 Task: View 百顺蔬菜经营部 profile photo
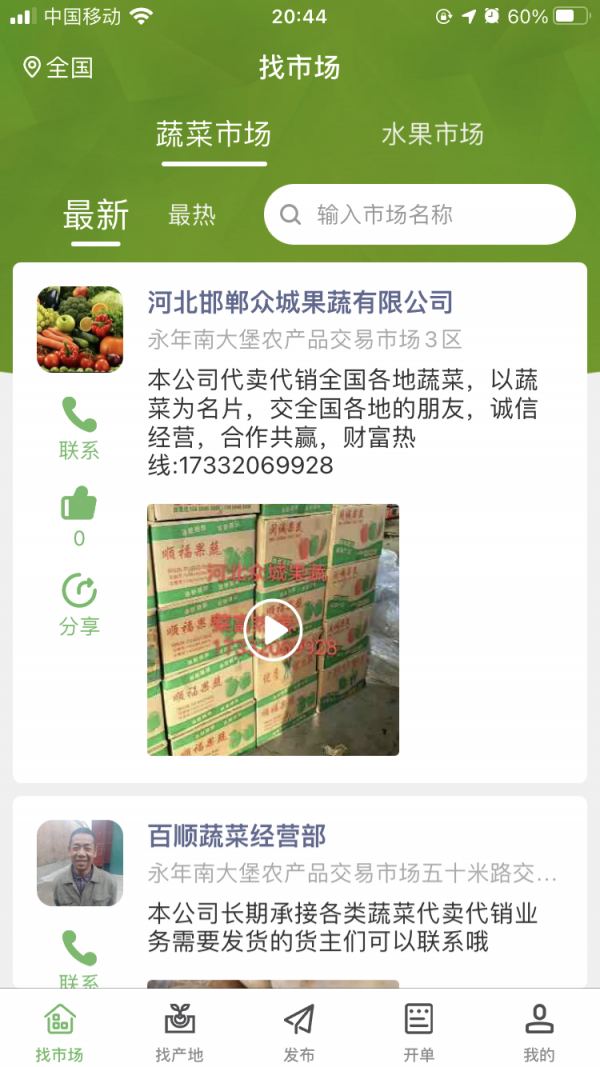tap(80, 863)
